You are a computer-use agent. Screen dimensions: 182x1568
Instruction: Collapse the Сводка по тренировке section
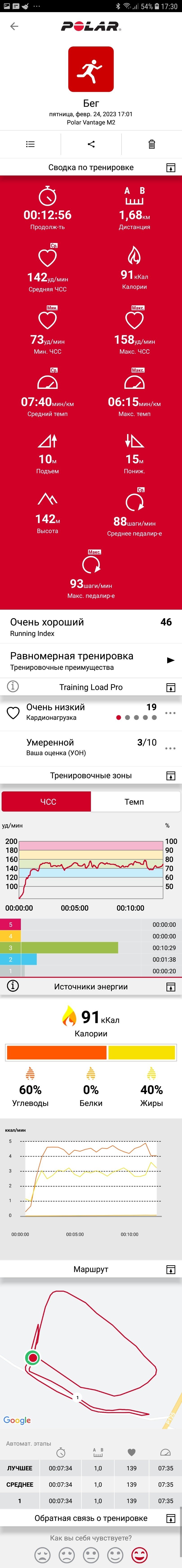click(x=171, y=167)
